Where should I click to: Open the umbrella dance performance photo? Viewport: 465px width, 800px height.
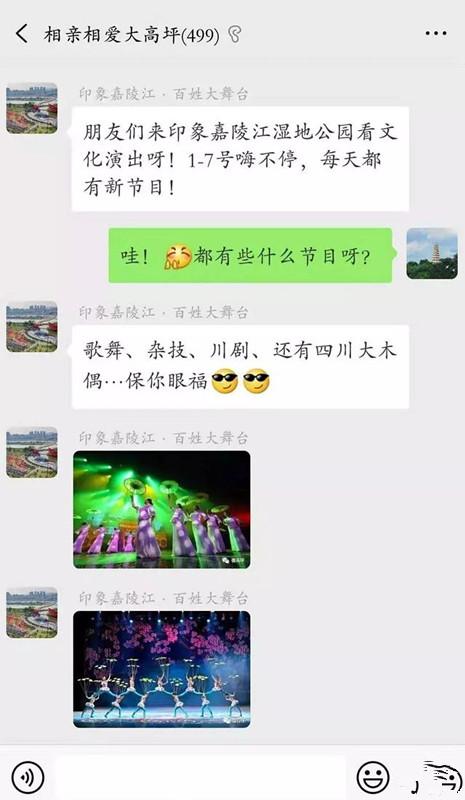162,509
